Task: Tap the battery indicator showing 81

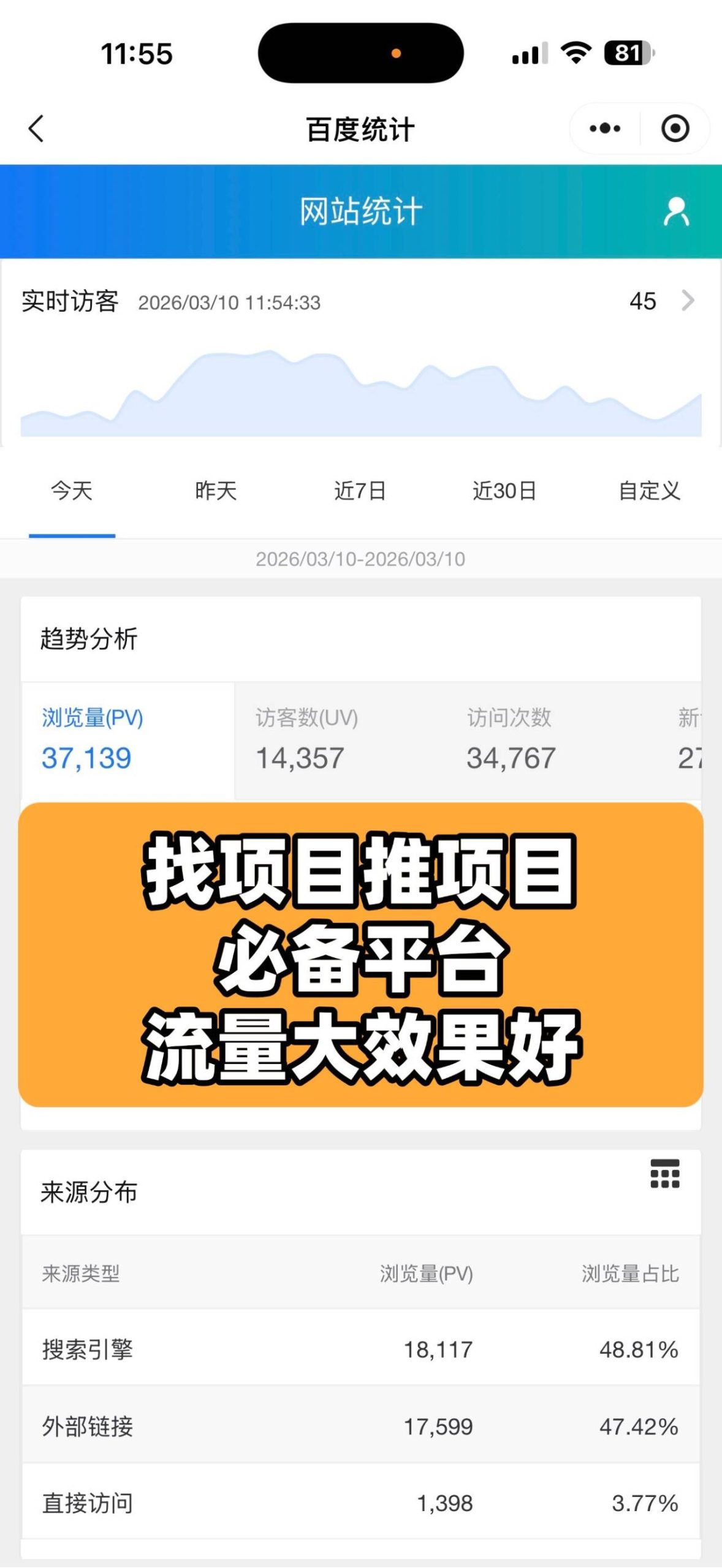Action: [x=625, y=54]
